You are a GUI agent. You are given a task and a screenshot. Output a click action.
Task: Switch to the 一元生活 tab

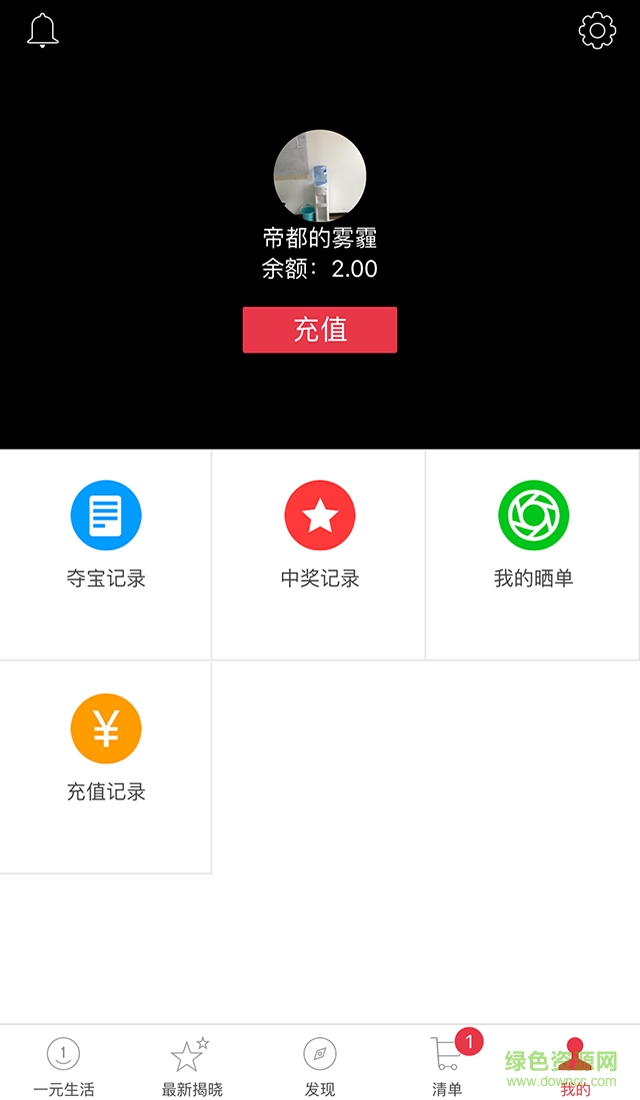64,1066
